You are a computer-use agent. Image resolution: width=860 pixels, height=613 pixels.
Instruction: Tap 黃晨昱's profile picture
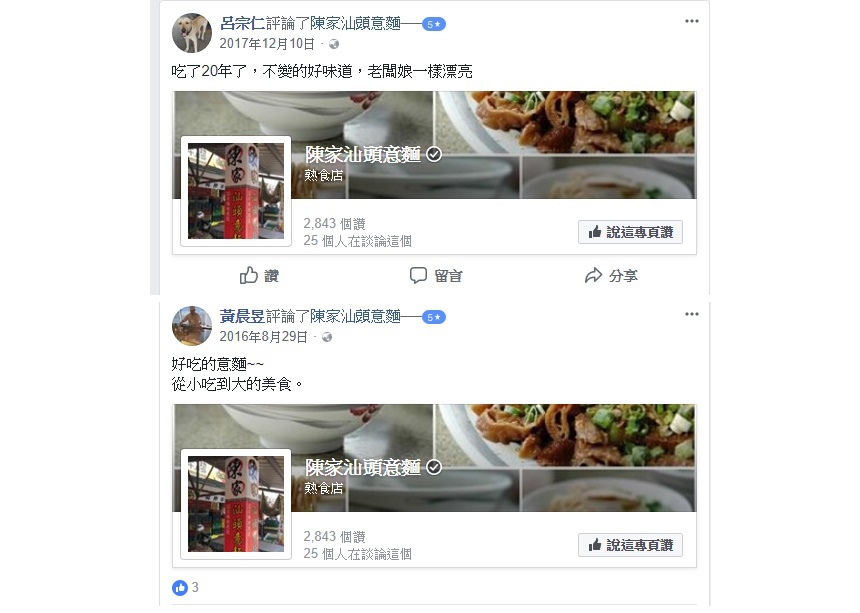coord(191,326)
